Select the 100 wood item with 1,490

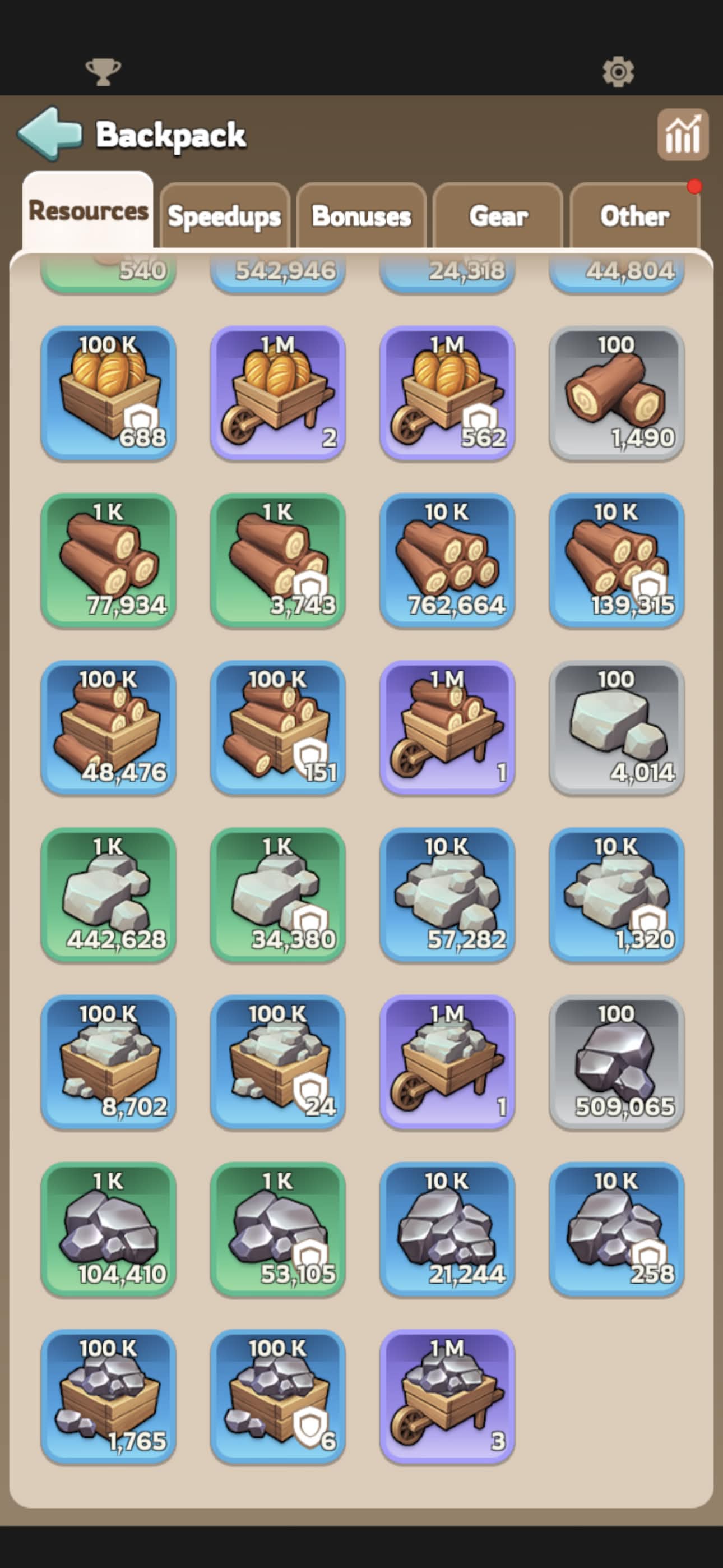pos(617,393)
